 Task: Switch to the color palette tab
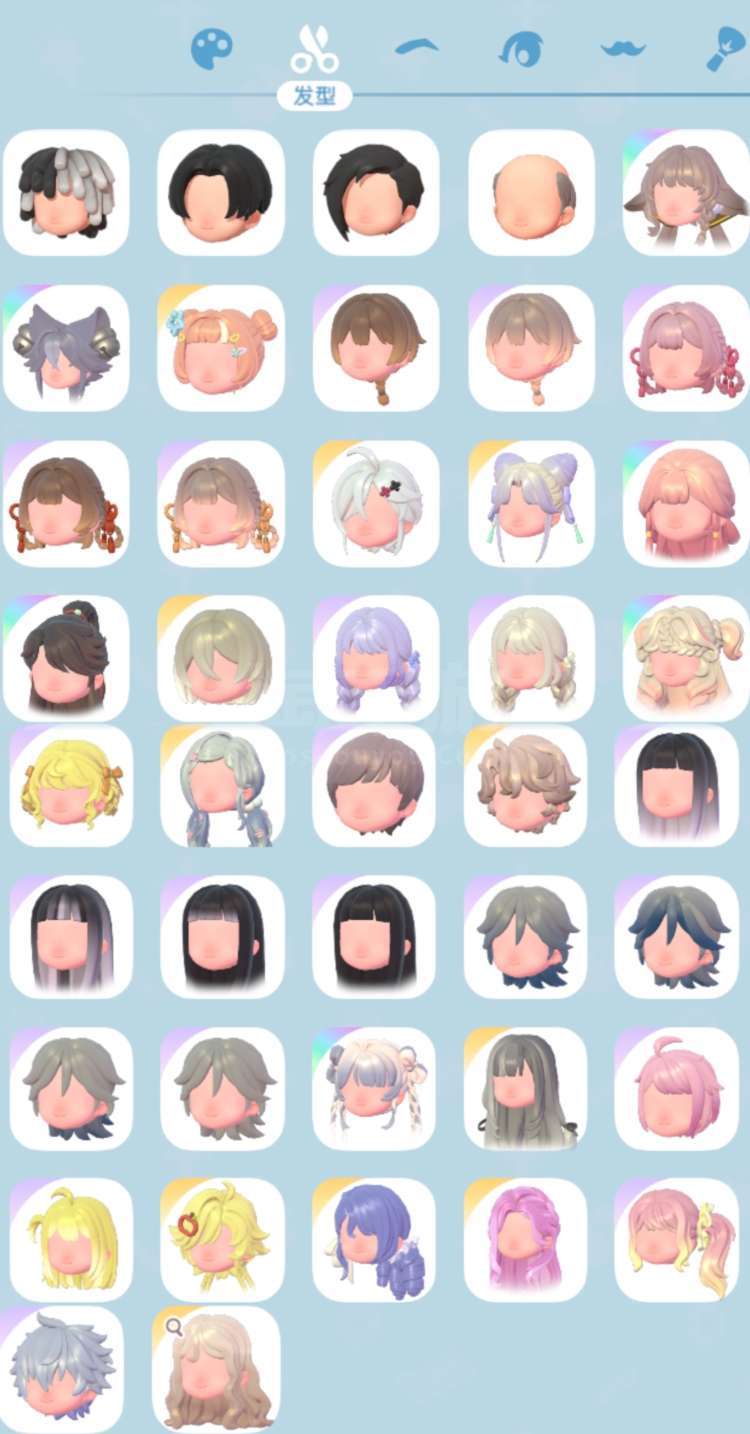212,47
